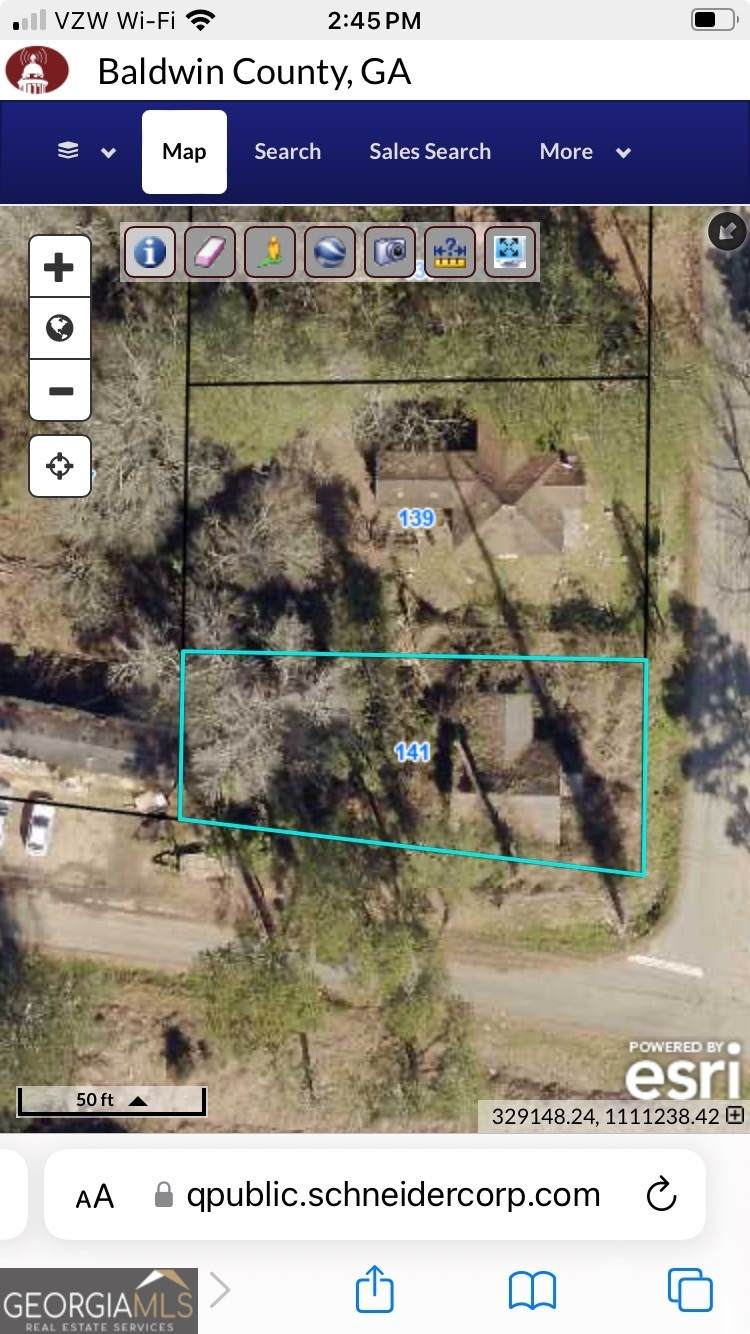Select the measure distance ruler tool

[x=450, y=251]
